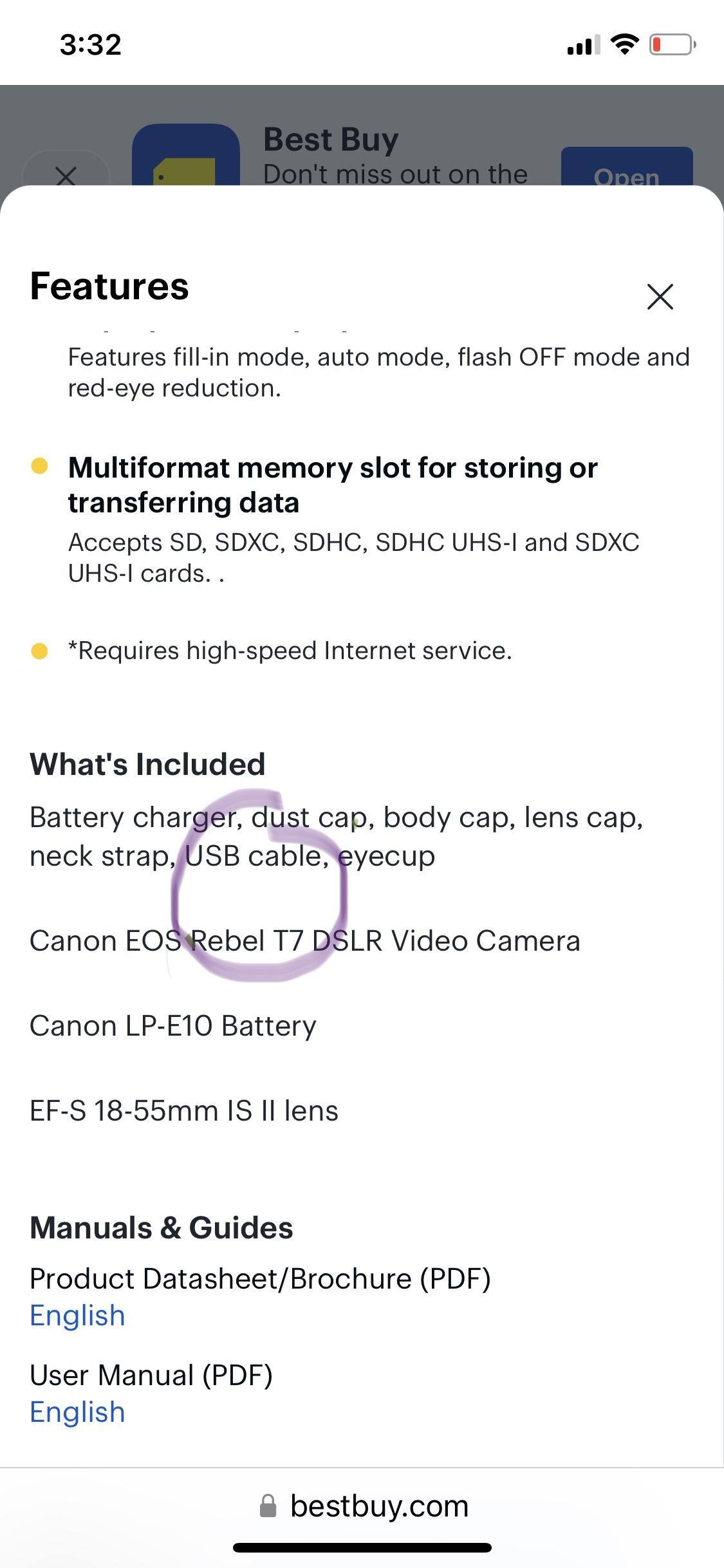Screen dimensions: 724x1568
Task: Tap the 3:32 clock in status bar
Action: pyautogui.click(x=89, y=43)
